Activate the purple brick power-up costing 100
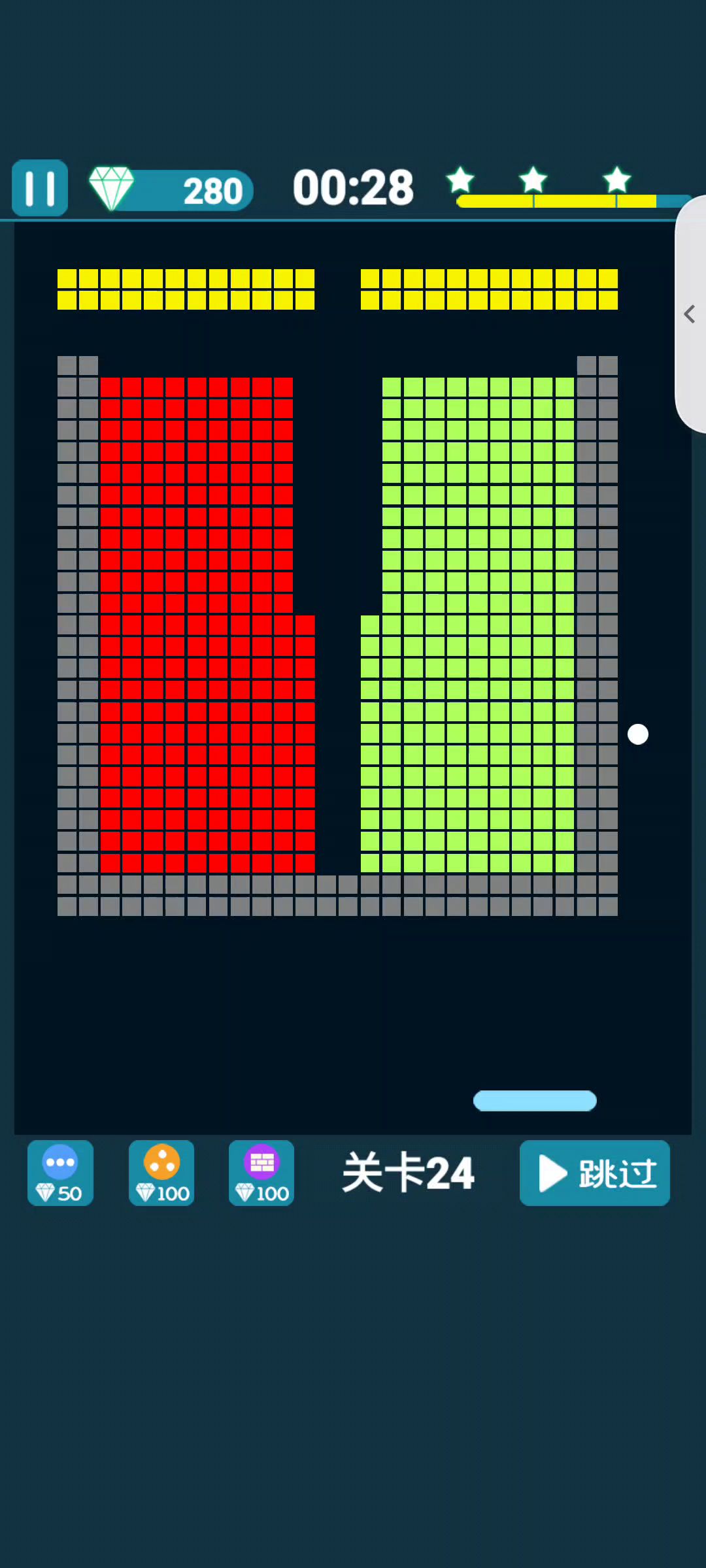This screenshot has width=706, height=1568. pos(261,1173)
